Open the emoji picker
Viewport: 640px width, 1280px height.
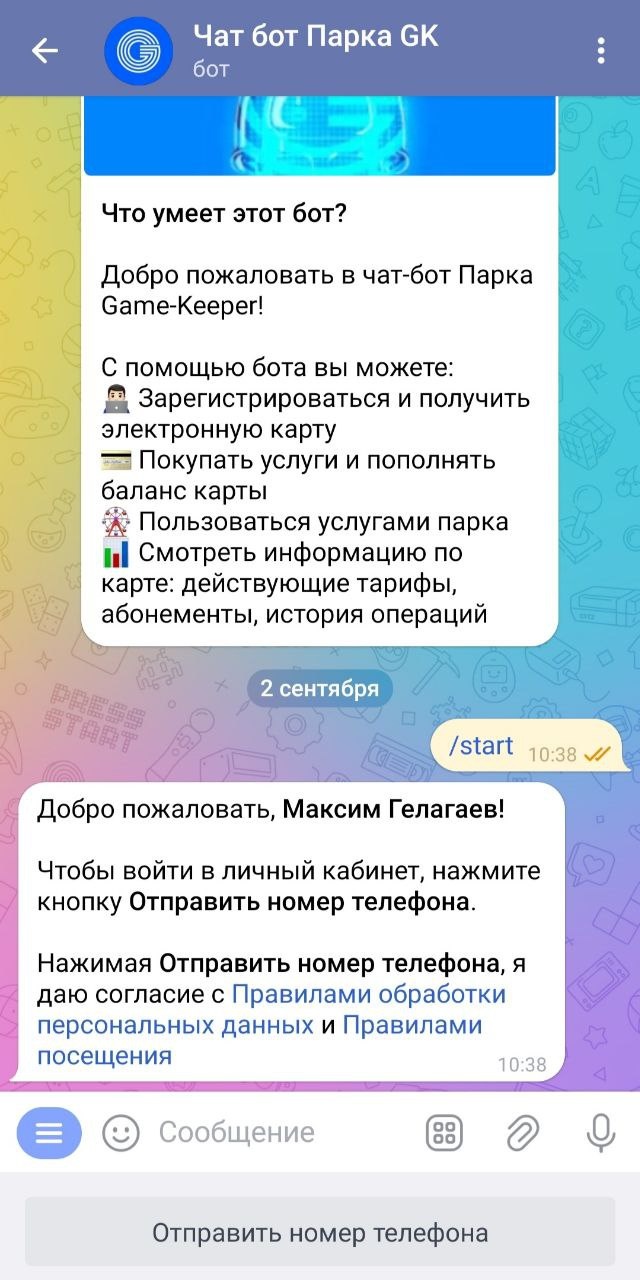121,1133
